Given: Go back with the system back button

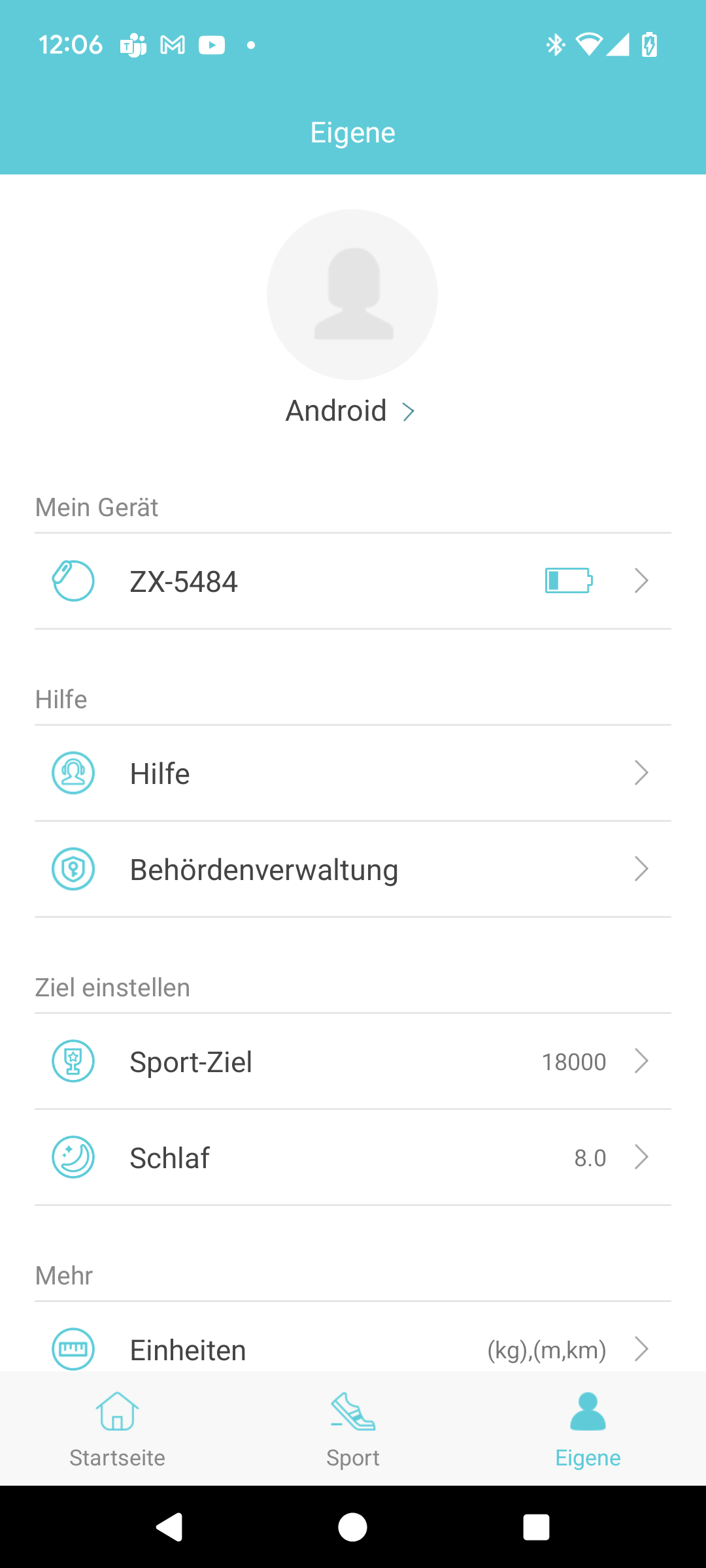Looking at the screenshot, I should click(169, 1527).
